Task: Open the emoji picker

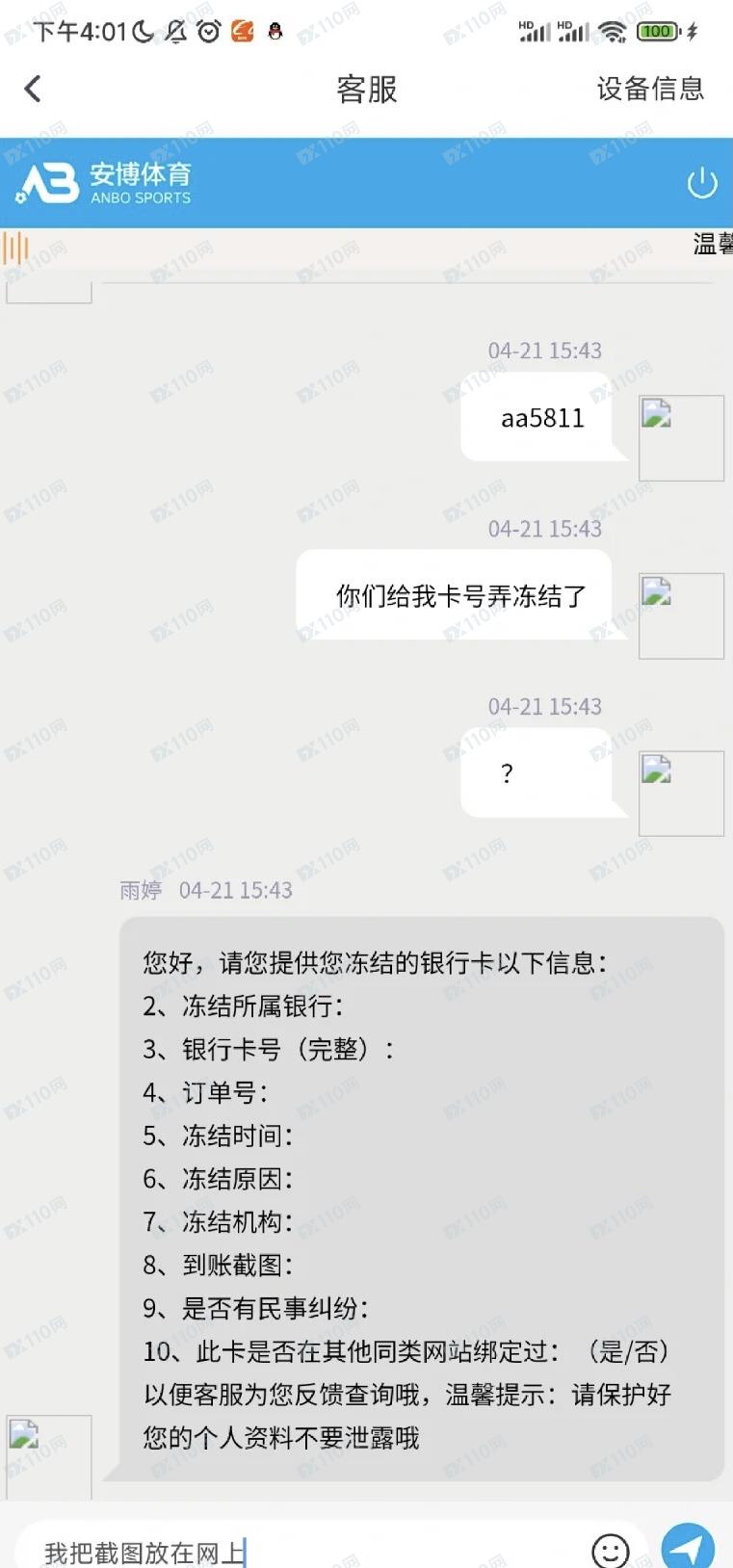Action: click(x=609, y=1550)
